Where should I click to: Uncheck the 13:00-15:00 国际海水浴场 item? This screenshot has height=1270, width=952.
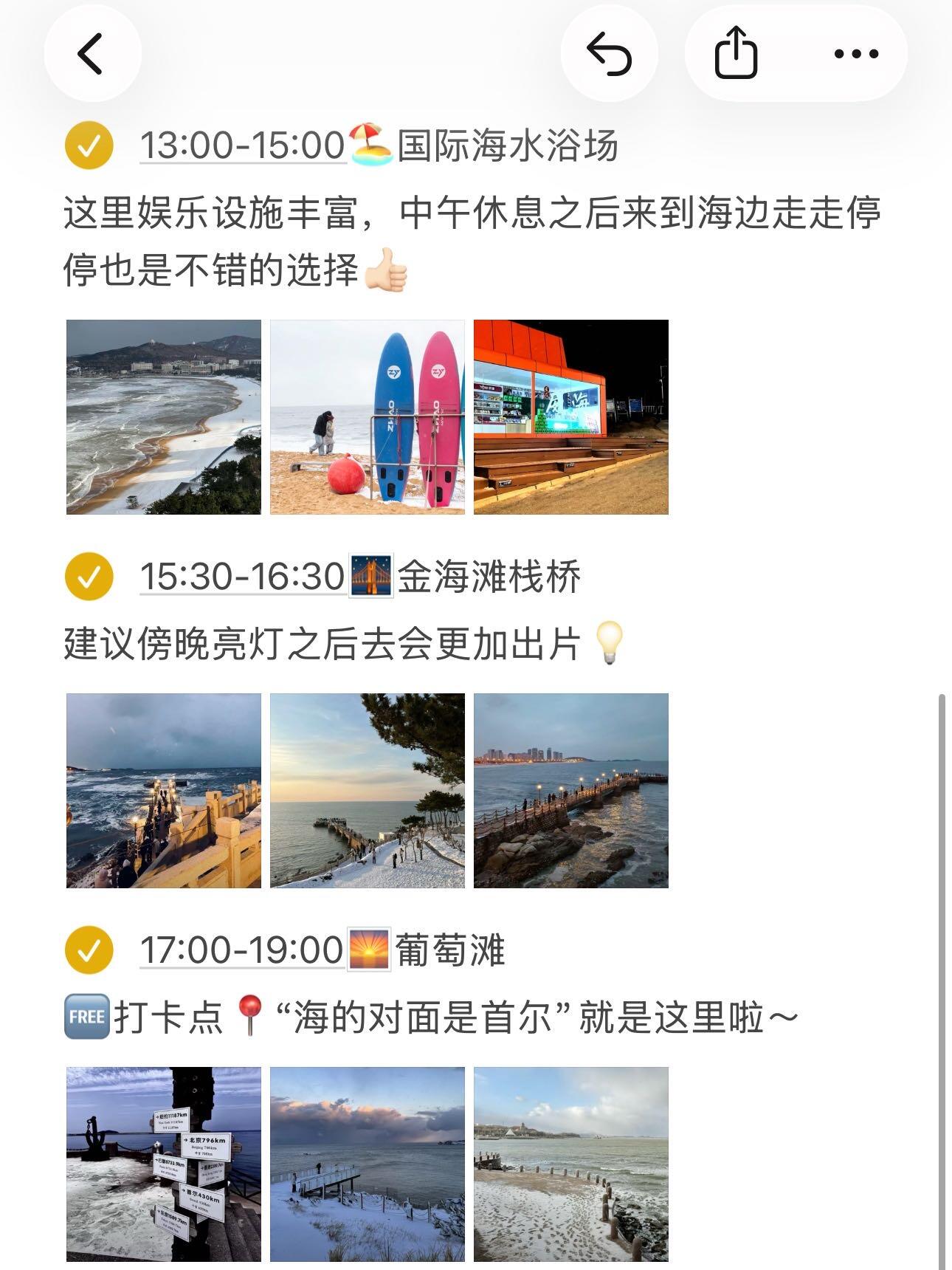[x=89, y=146]
